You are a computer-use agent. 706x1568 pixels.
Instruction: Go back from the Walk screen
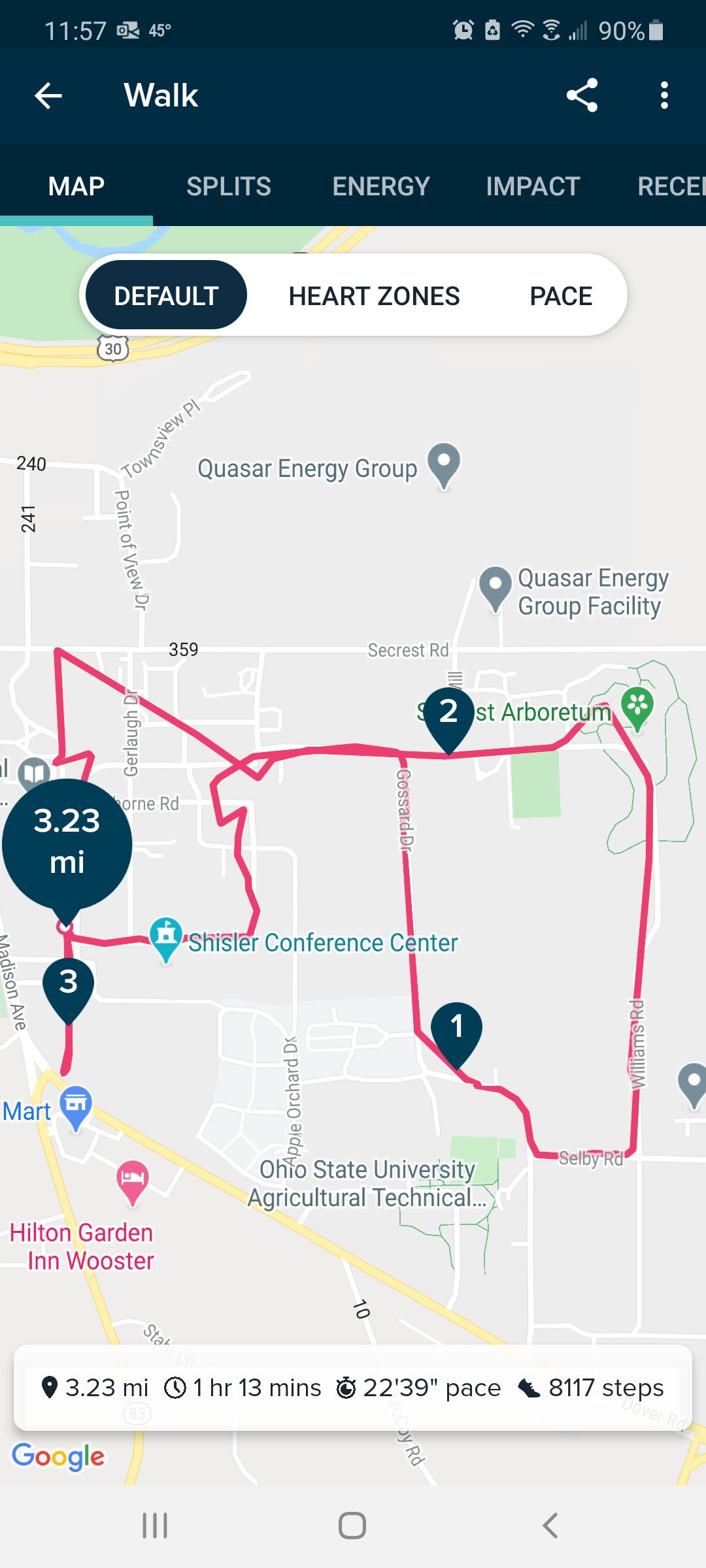pyautogui.click(x=48, y=96)
